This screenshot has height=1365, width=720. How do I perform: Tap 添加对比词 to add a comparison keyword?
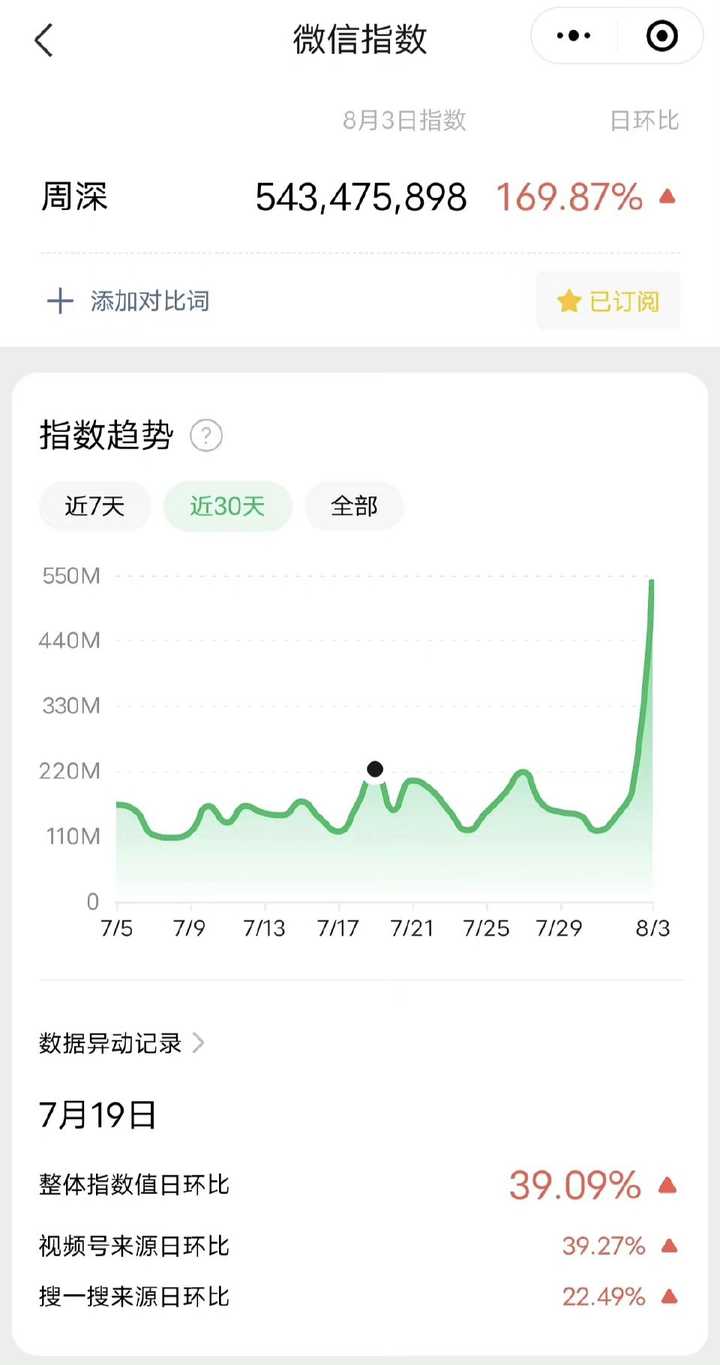coord(128,301)
